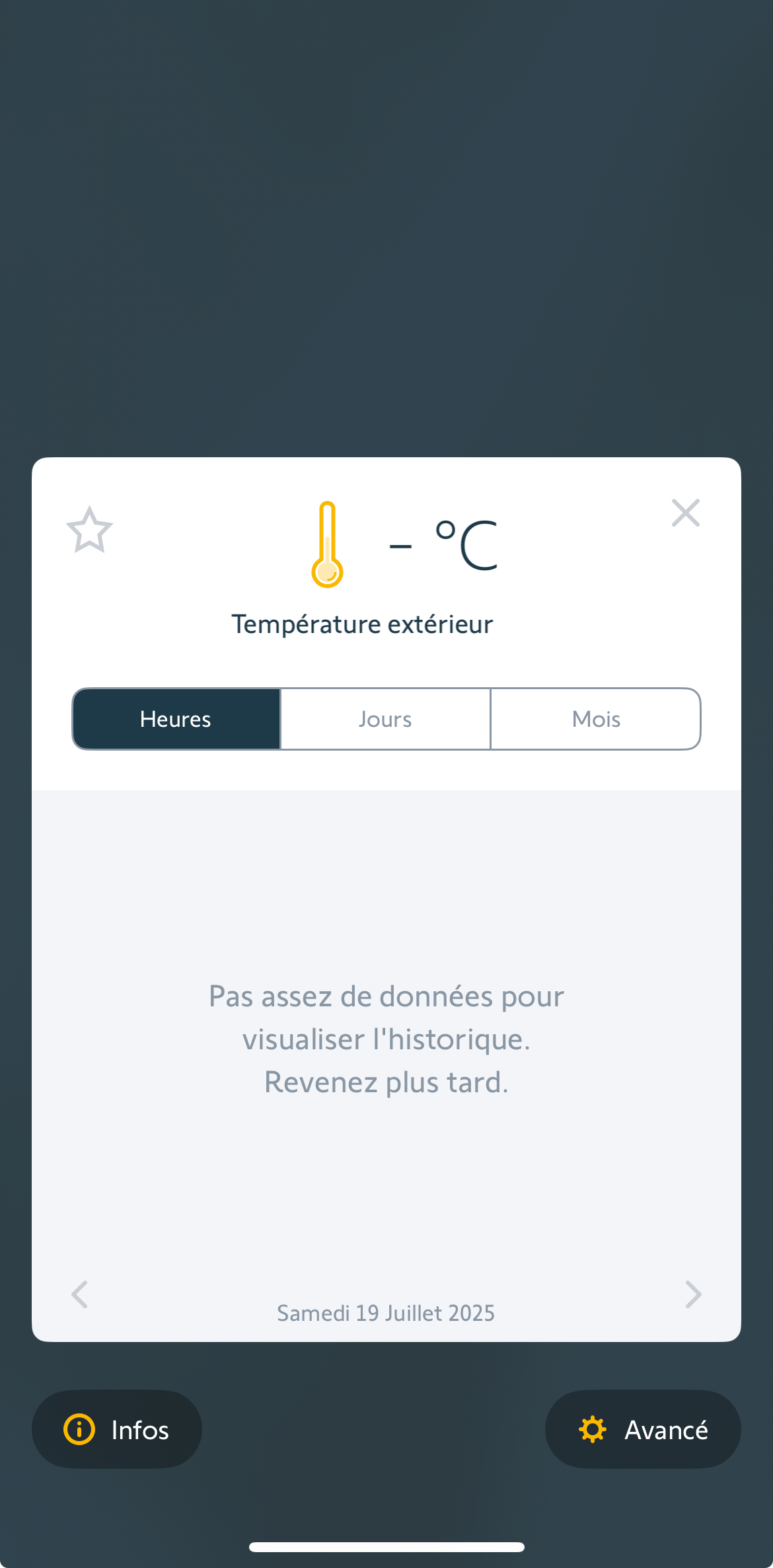The height and width of the screenshot is (1568, 773).
Task: Close the temperature panel
Action: 685,513
